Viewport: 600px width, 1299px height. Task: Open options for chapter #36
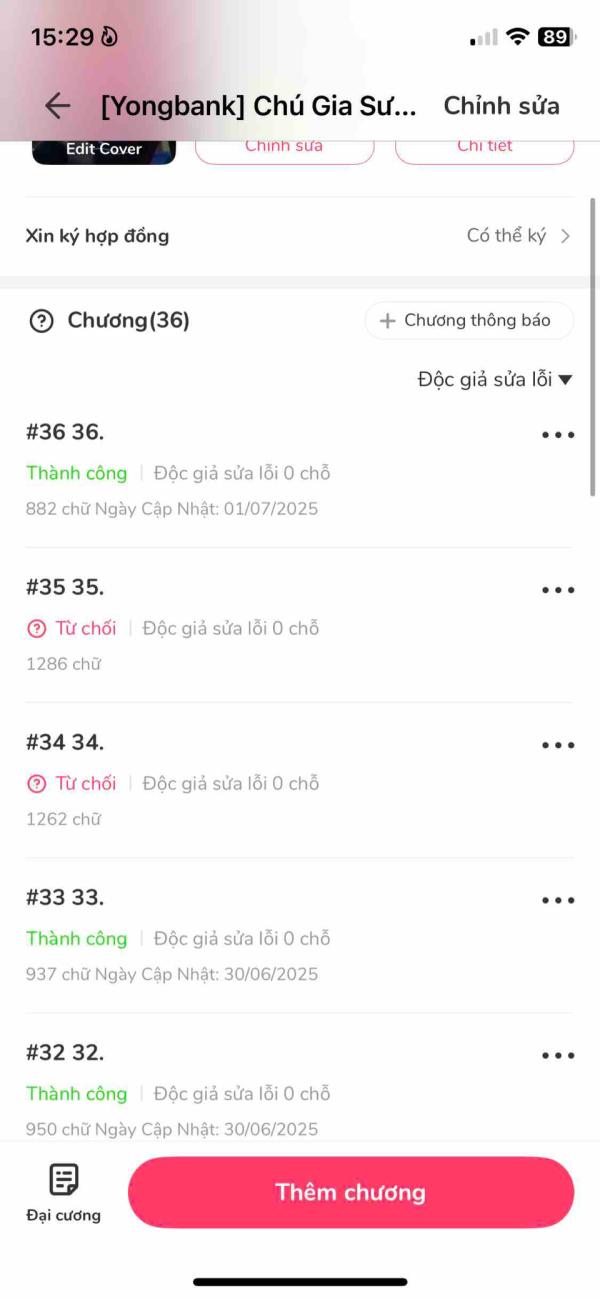click(557, 435)
